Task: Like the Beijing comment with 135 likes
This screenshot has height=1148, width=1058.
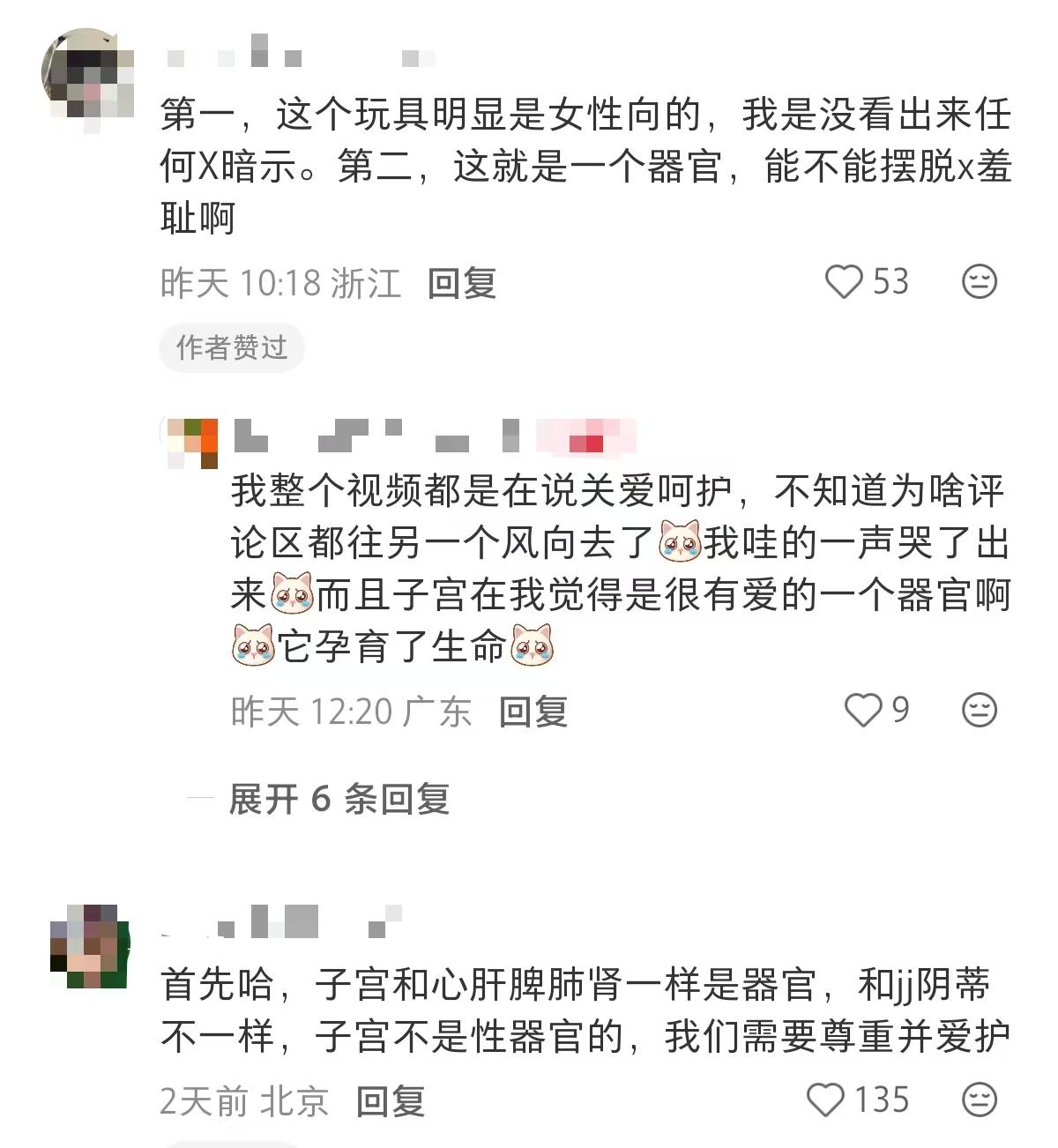Action: point(826,1100)
